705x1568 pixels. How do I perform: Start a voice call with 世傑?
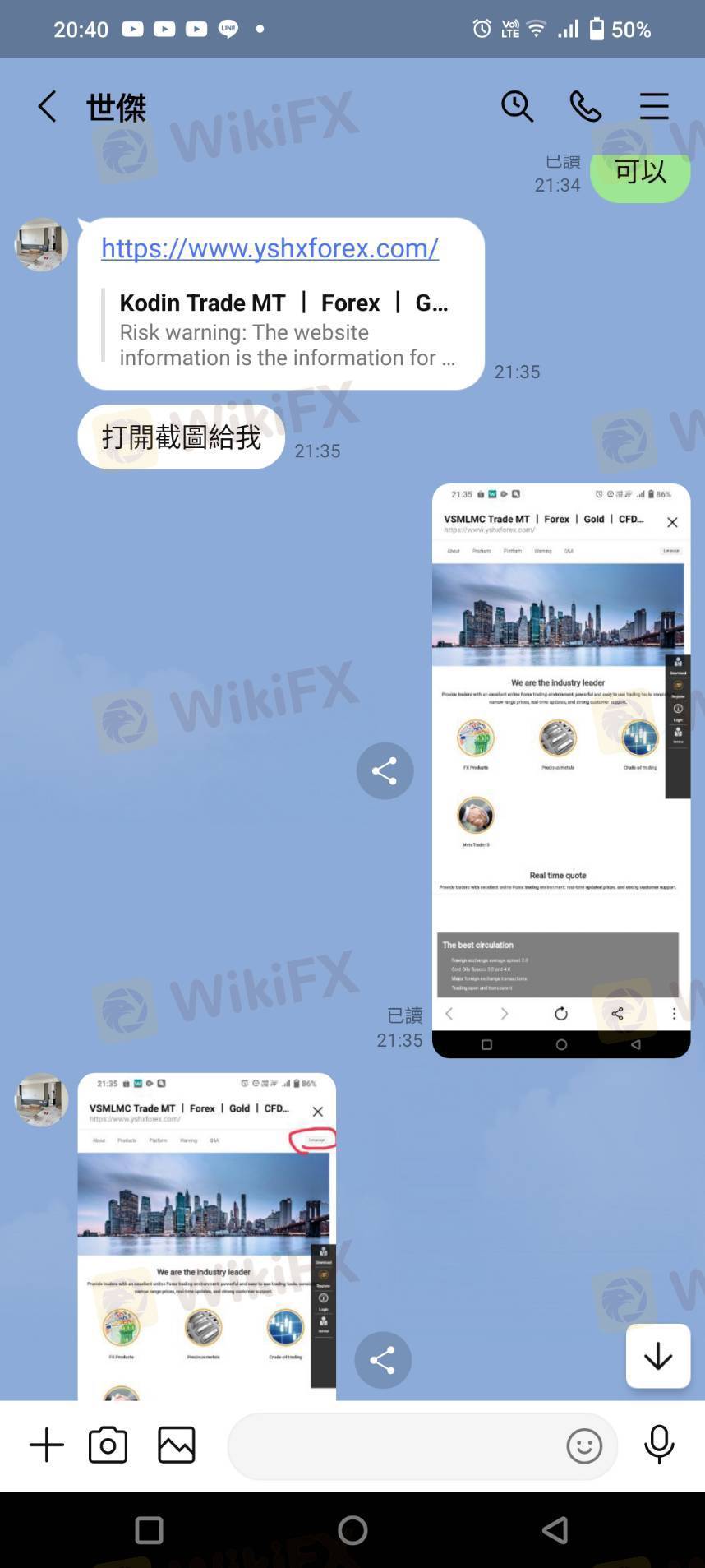pos(585,107)
